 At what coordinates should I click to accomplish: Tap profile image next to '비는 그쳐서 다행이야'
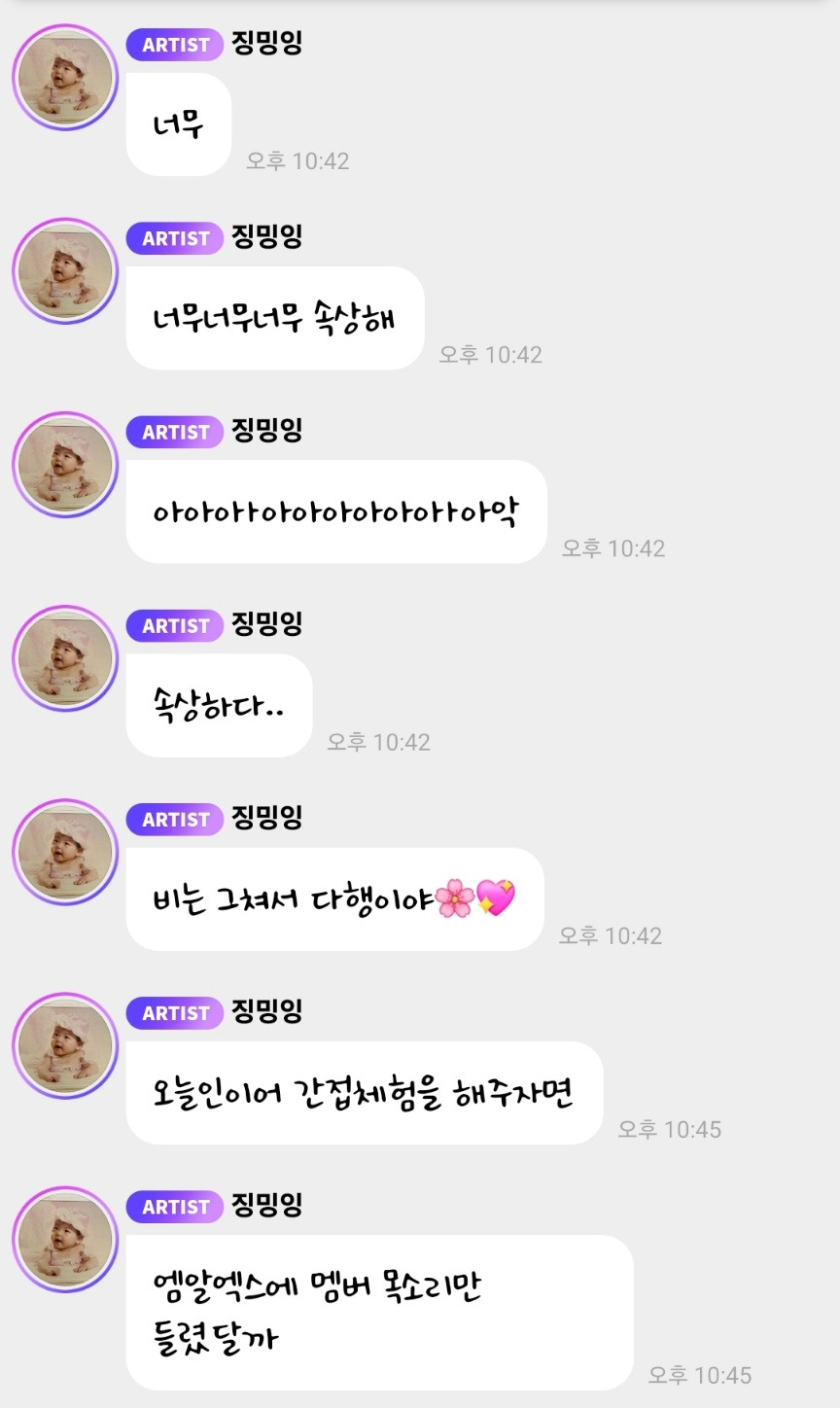click(65, 852)
